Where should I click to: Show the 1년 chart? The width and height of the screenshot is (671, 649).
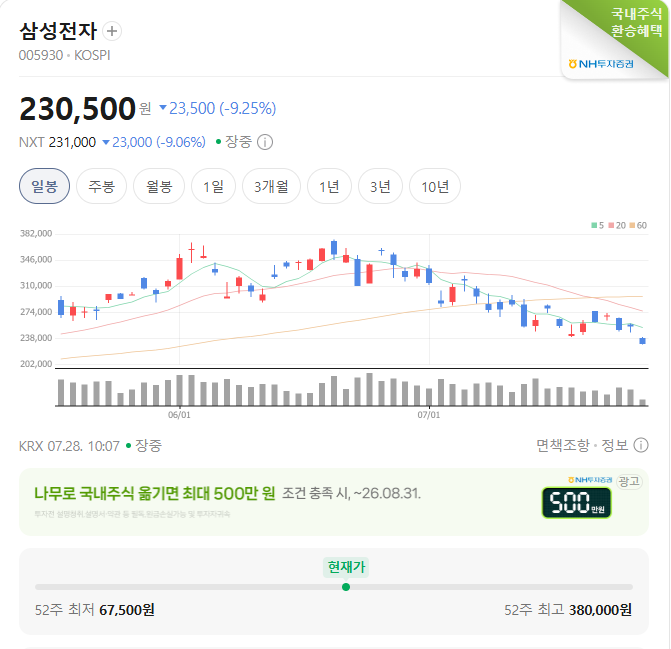point(330,186)
